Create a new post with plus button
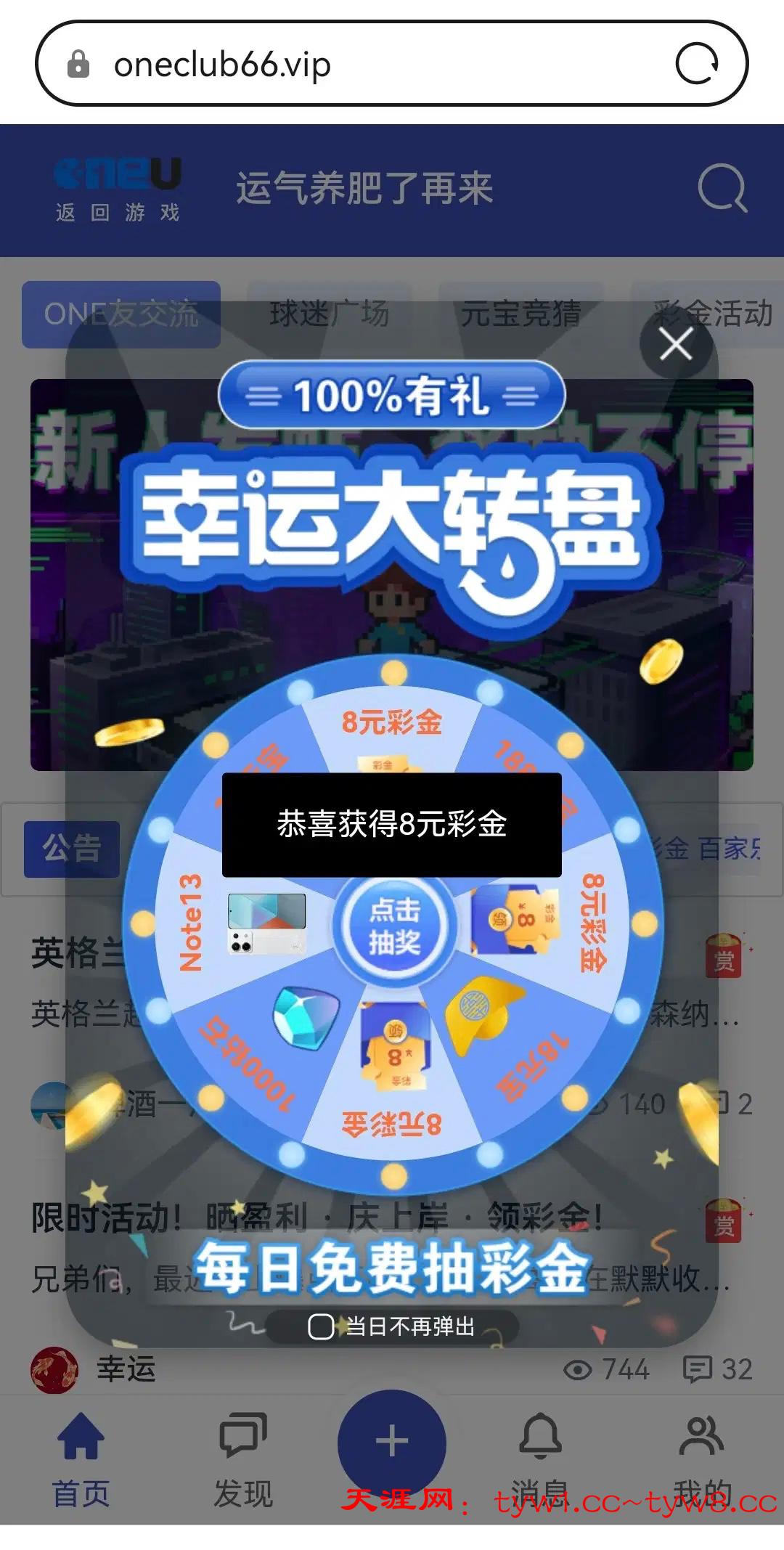Viewport: 784px width, 1550px height. 392,1441
